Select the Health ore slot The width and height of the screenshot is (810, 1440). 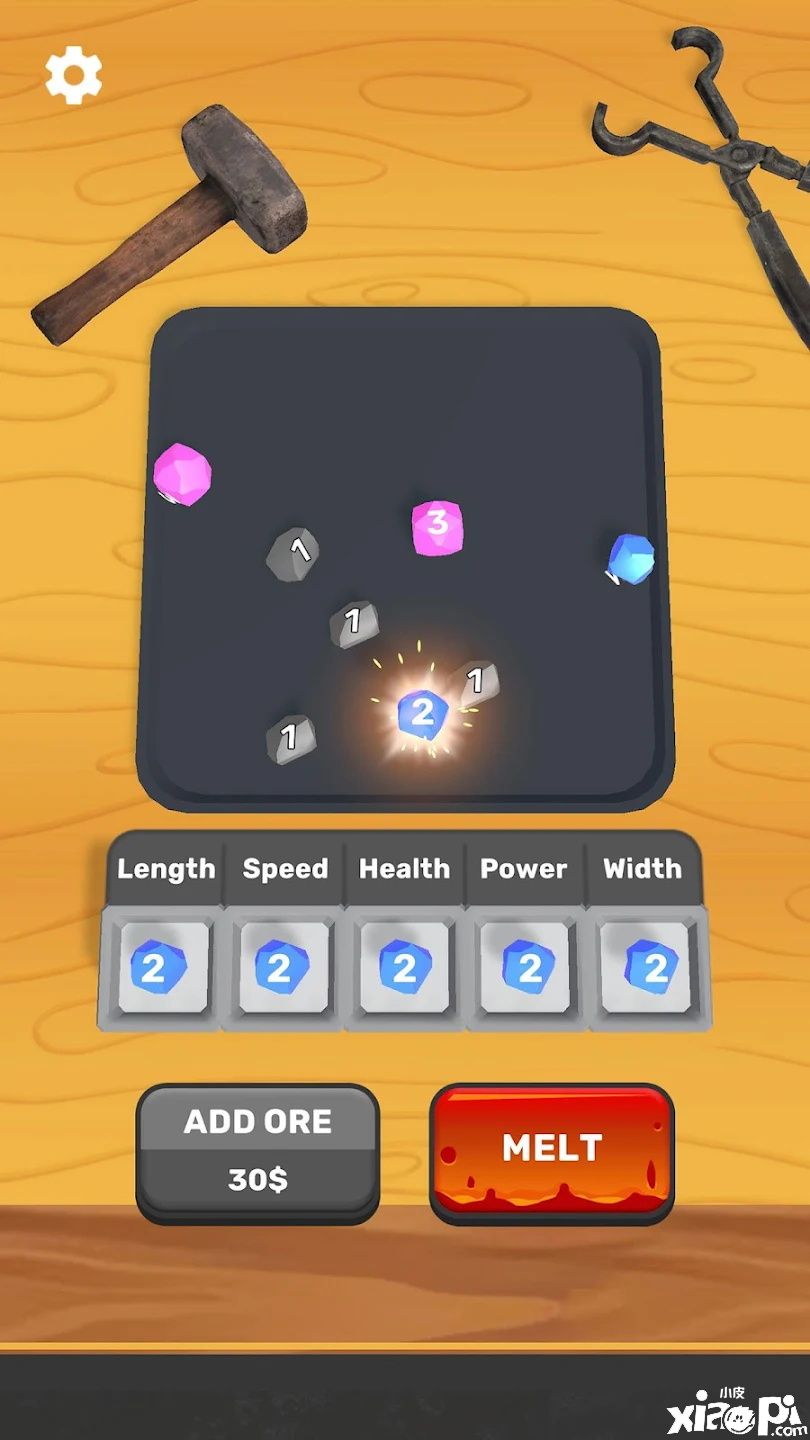[404, 968]
